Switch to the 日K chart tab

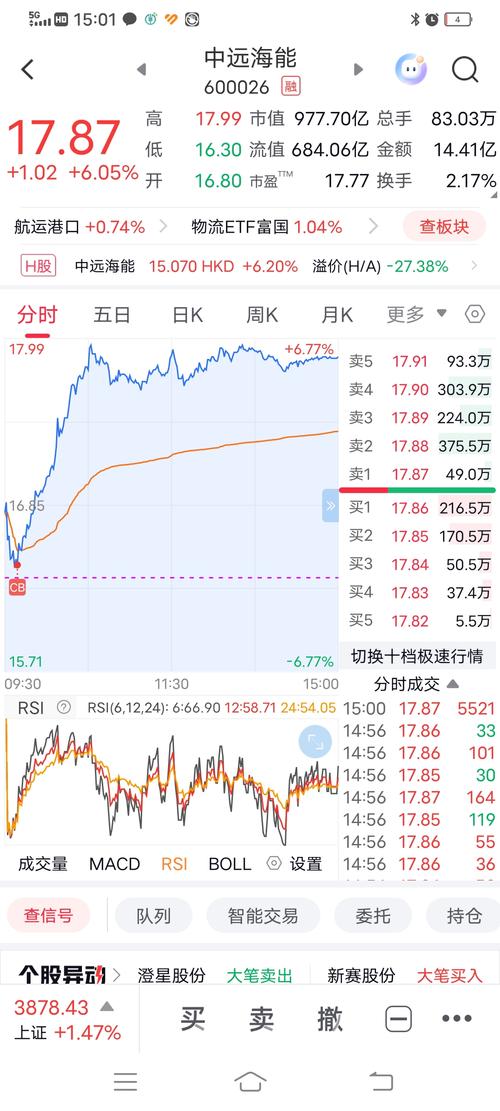coord(187,314)
